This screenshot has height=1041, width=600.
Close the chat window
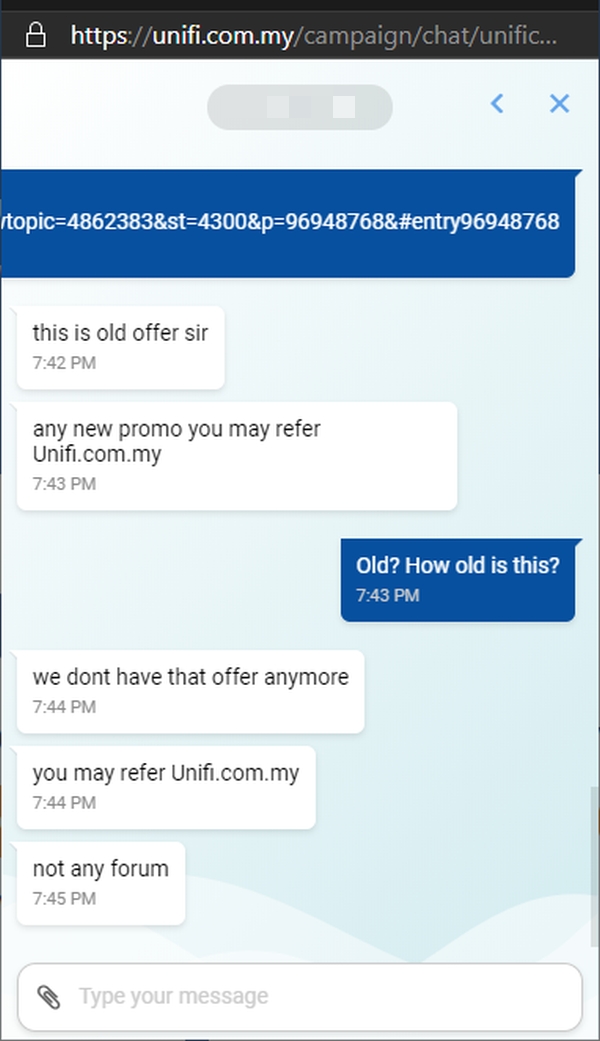point(560,103)
